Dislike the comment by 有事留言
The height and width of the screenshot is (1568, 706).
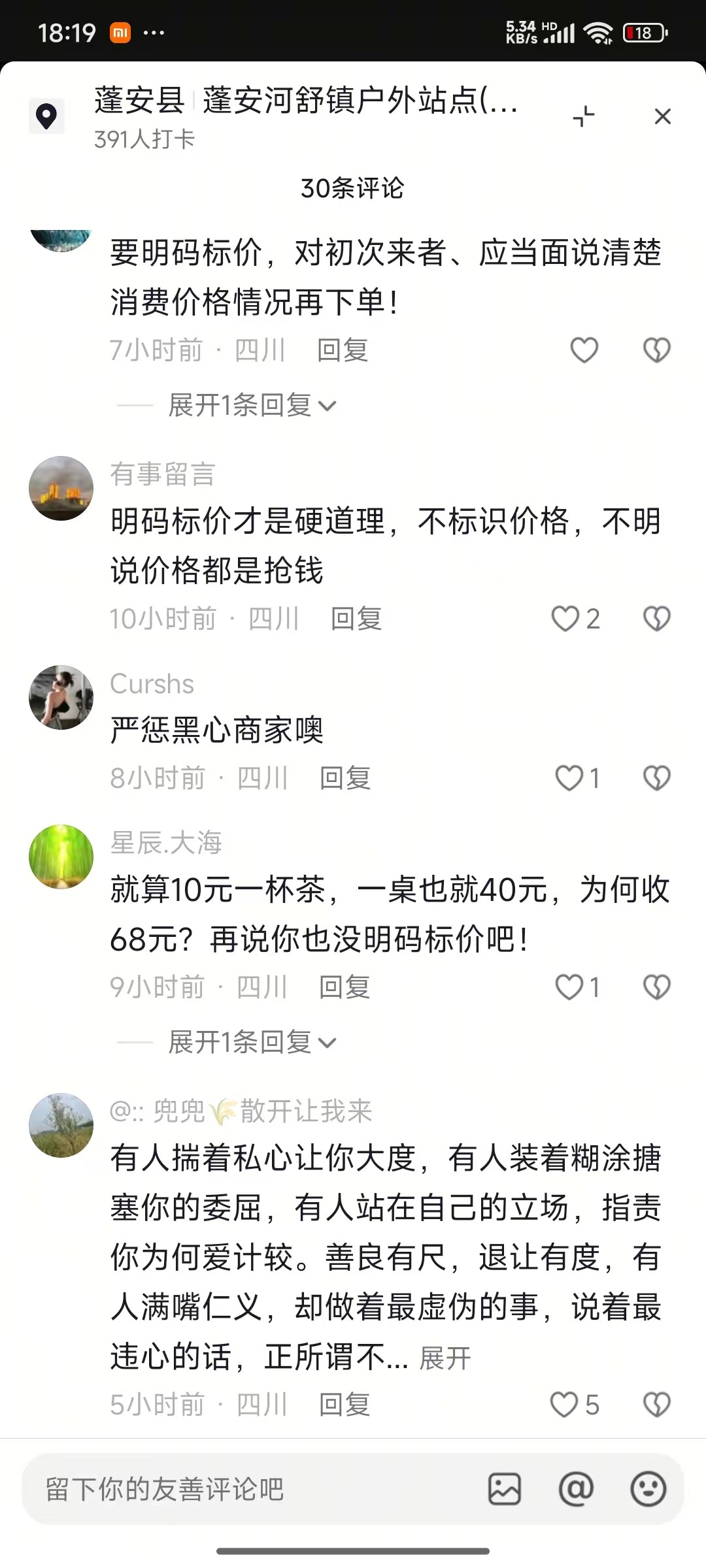pyautogui.click(x=656, y=619)
